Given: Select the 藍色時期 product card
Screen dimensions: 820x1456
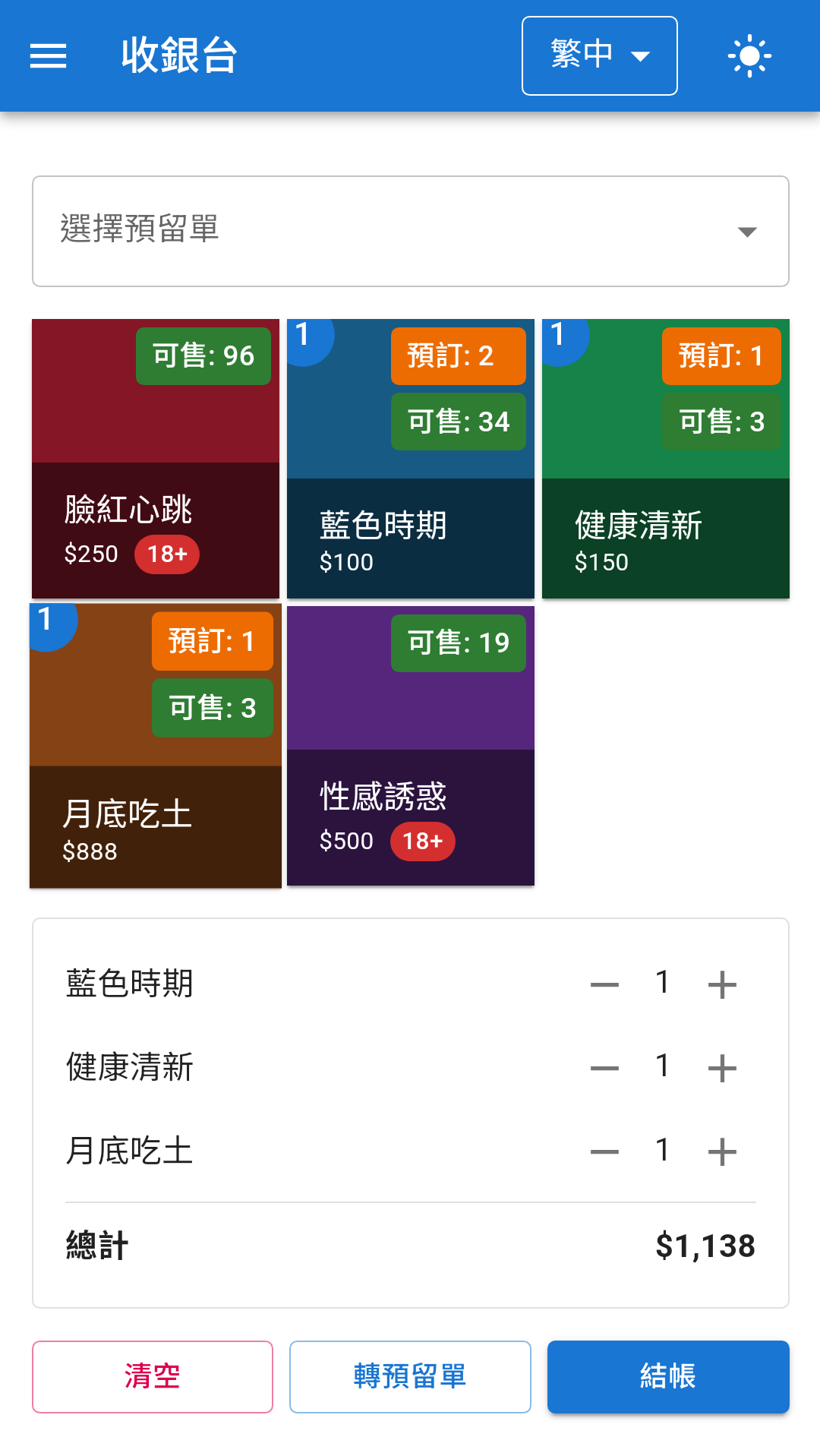Looking at the screenshot, I should tap(411, 459).
